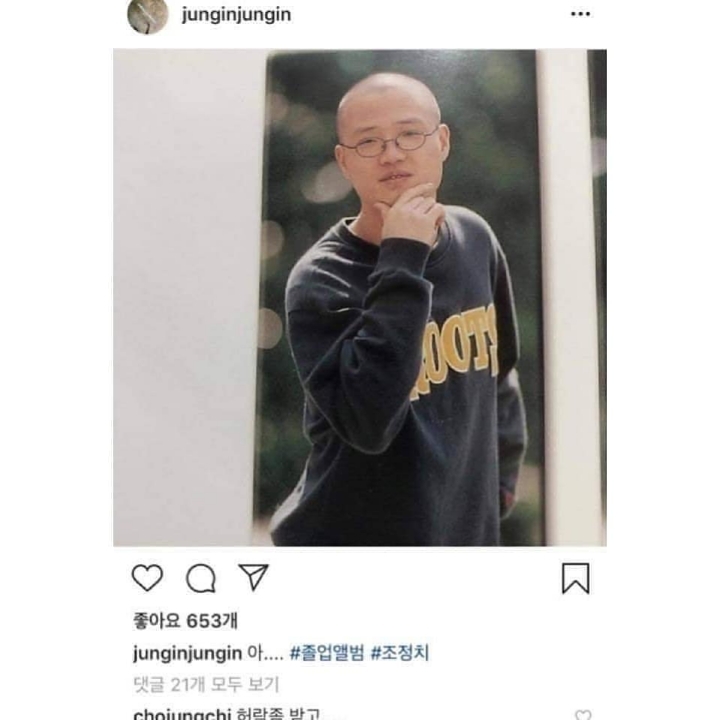Open junginjungin's profile picture
720x720 pixels.
(x=148, y=15)
